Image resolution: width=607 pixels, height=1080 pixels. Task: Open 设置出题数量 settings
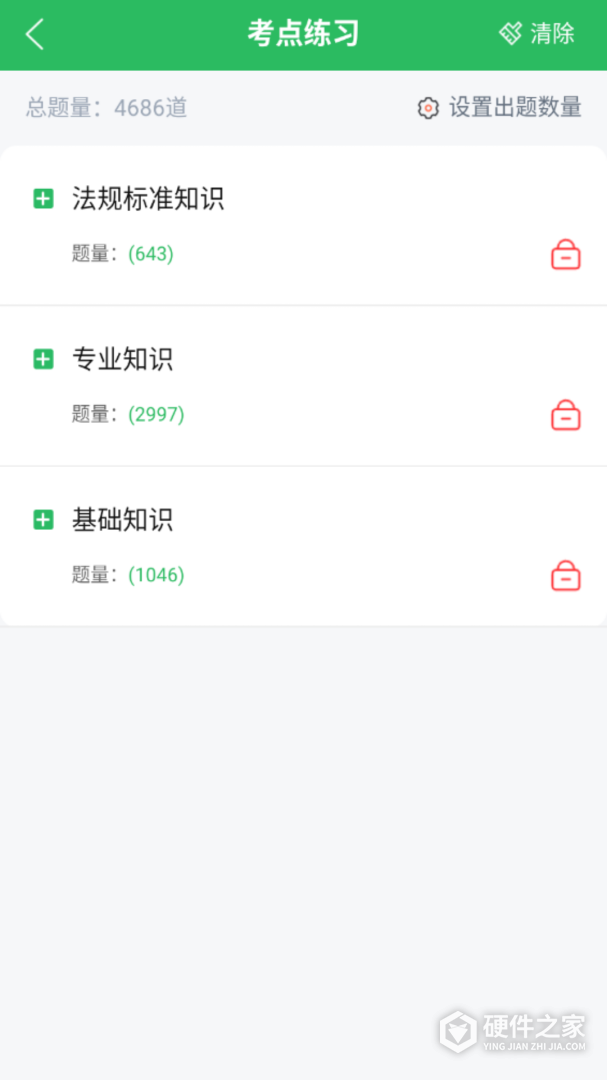pyautogui.click(x=500, y=108)
